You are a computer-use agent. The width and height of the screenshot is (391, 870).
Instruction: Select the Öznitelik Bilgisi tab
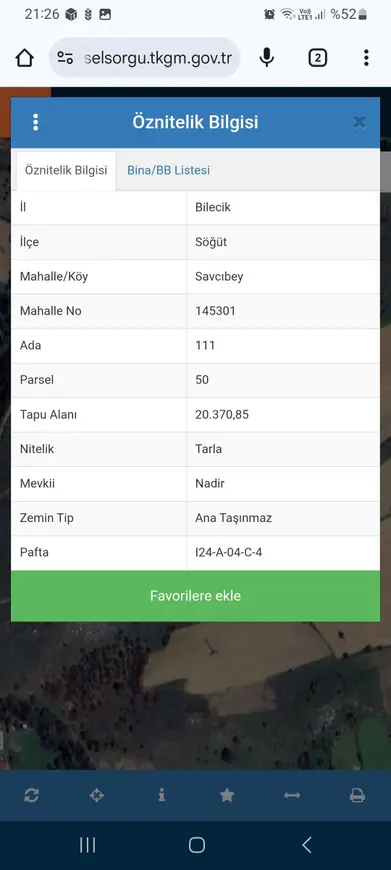pyautogui.click(x=66, y=170)
